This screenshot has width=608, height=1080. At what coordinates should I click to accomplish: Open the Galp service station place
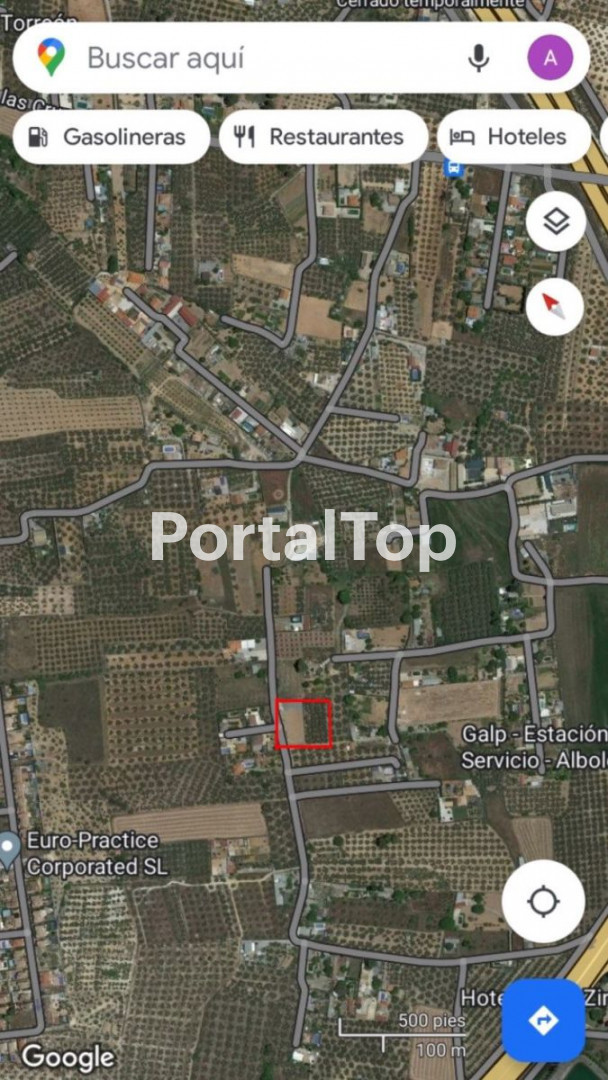pos(533,747)
